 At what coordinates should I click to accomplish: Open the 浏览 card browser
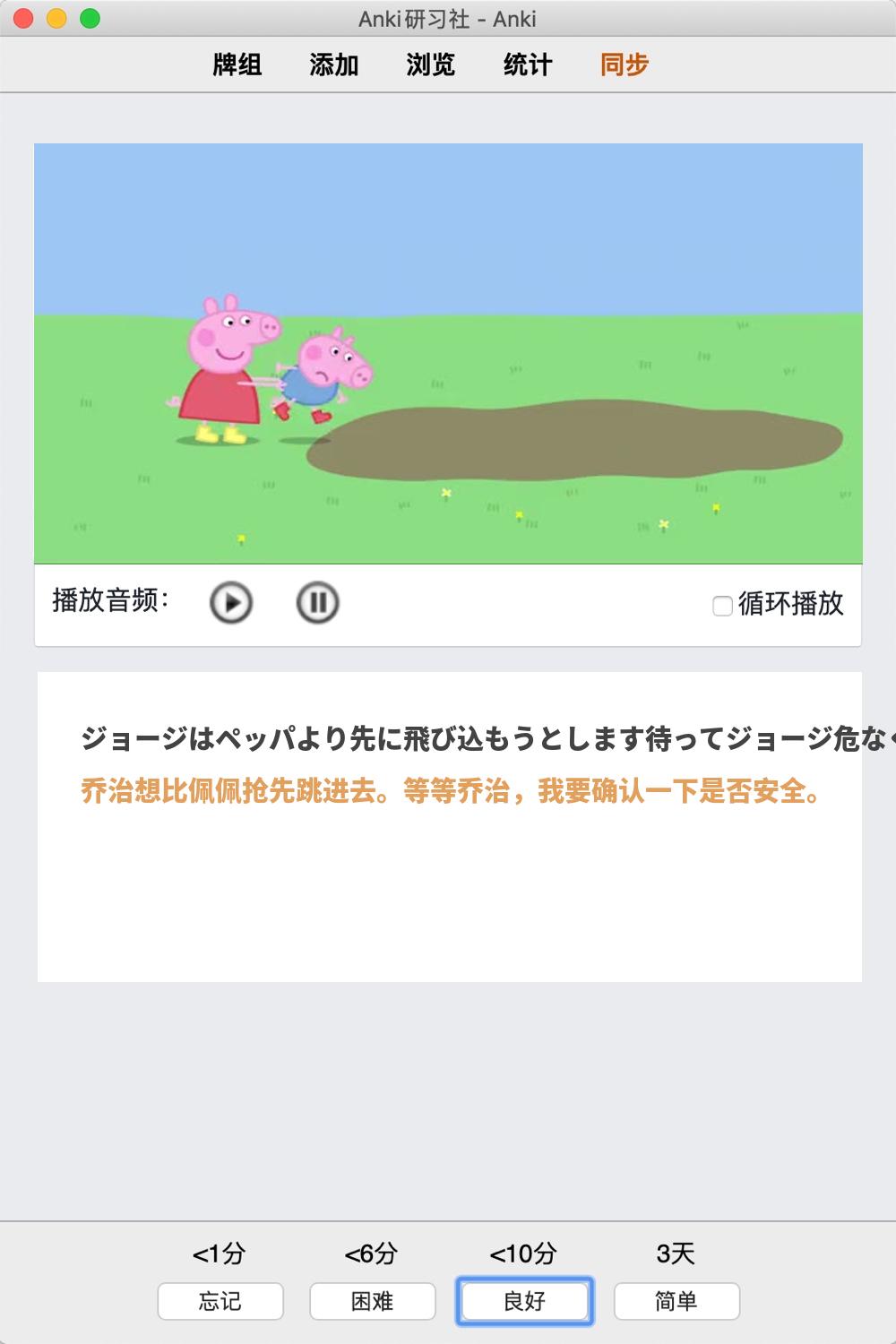(x=431, y=65)
